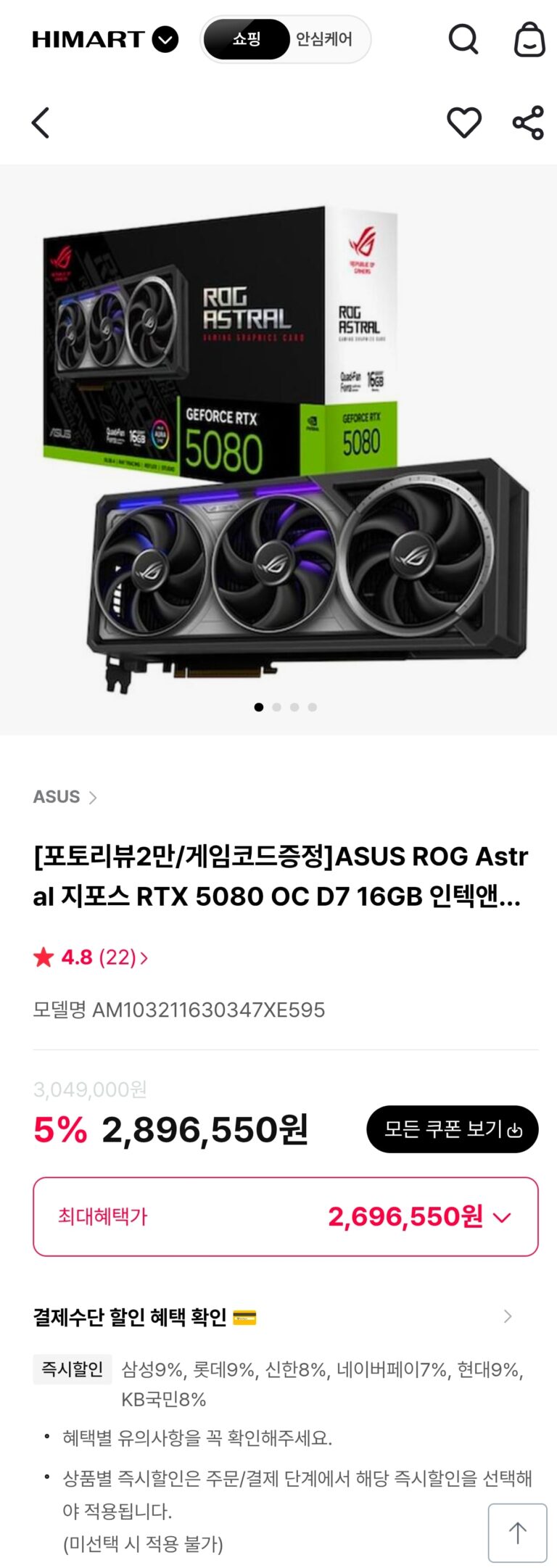
Task: Tap the 모든 쿠폰 보기 button
Action: click(452, 1129)
